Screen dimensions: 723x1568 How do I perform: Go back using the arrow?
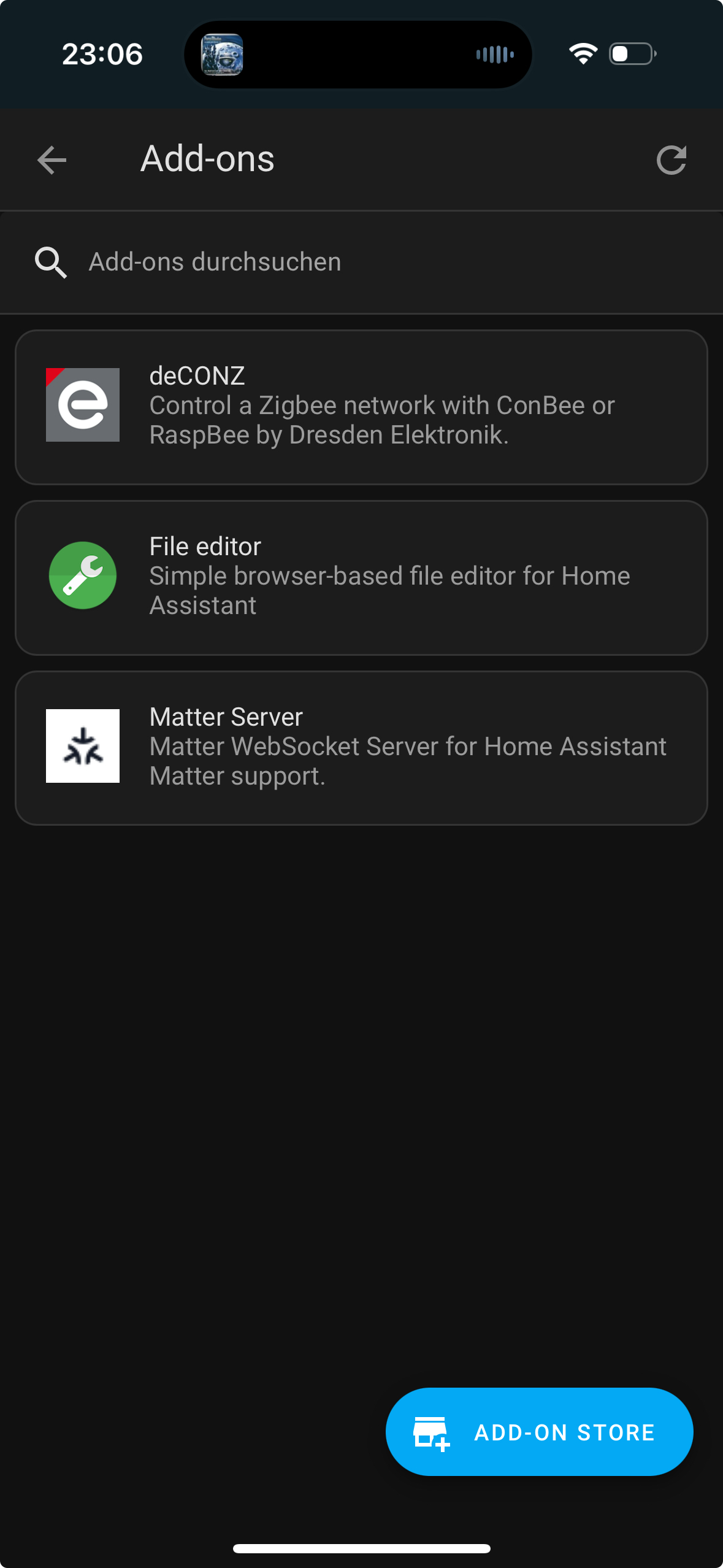(x=52, y=160)
